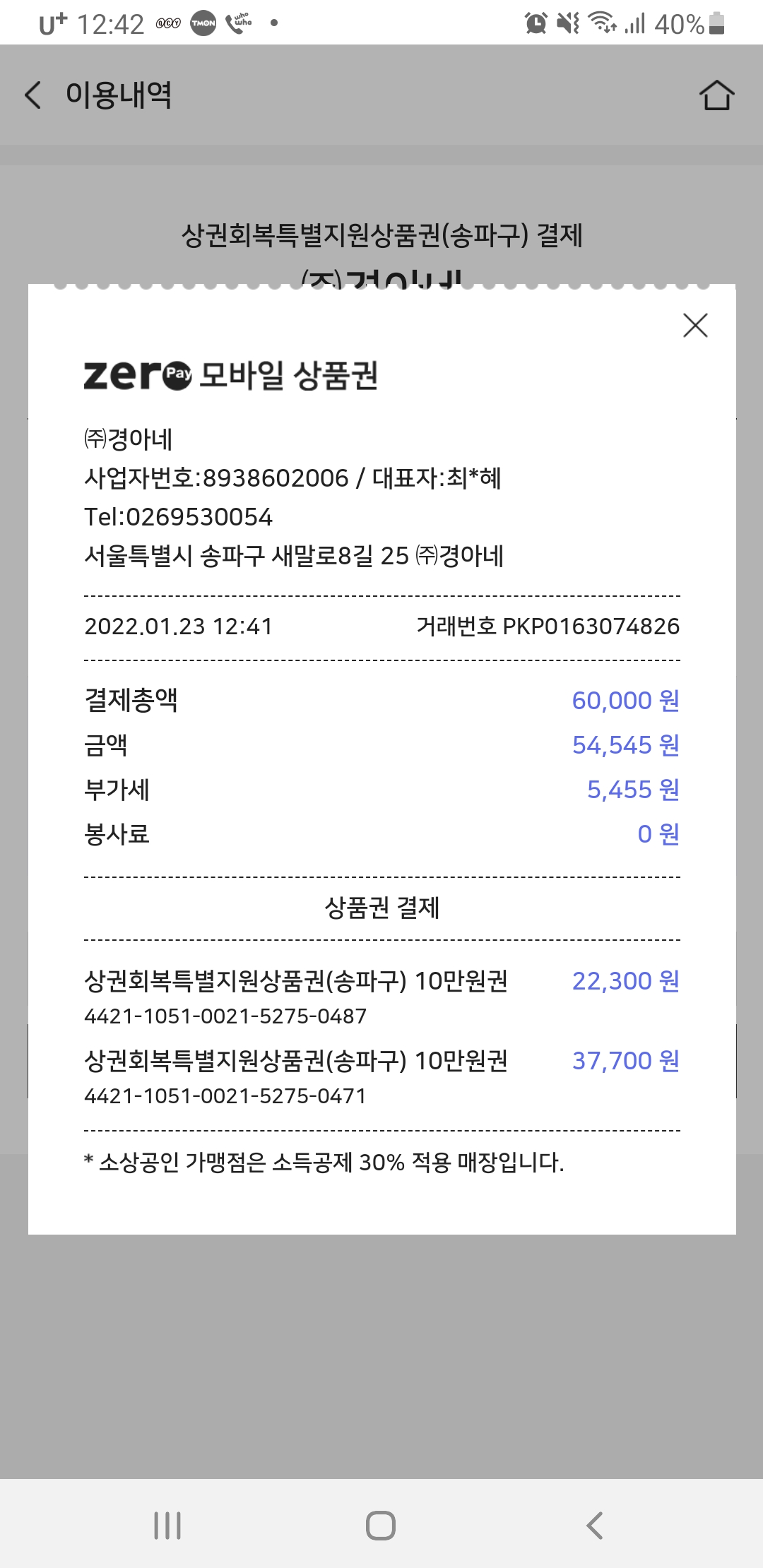Close the Zero Pay receipt popup
The image size is (763, 1568).
(x=695, y=325)
